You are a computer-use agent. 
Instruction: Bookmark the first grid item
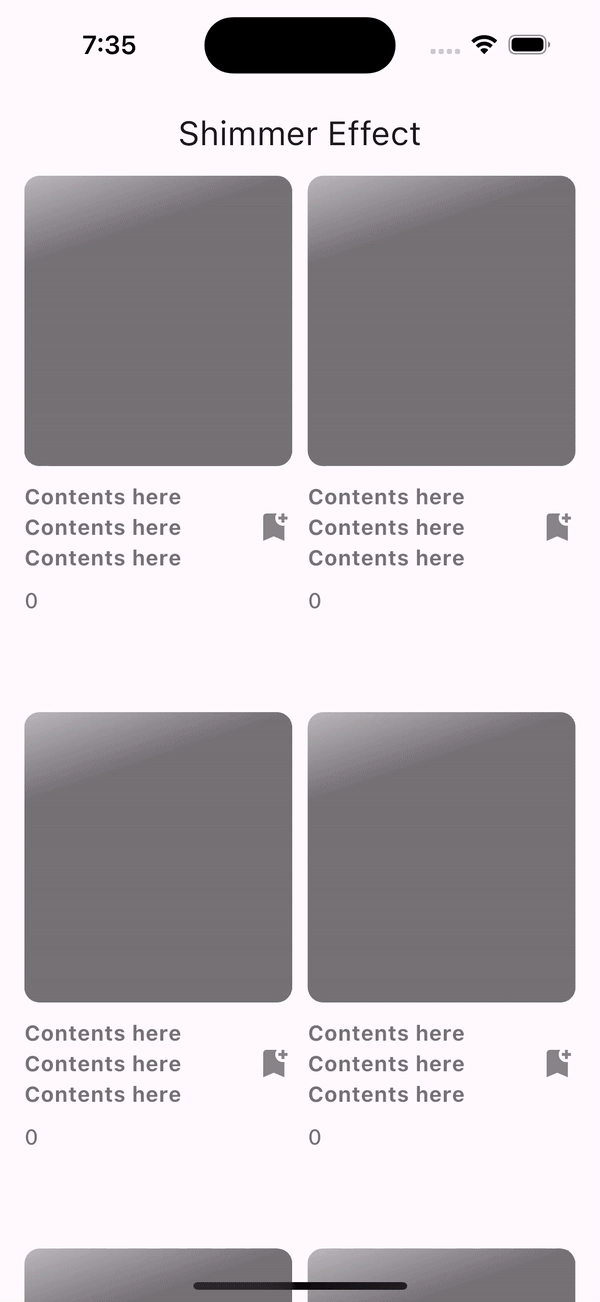274,527
